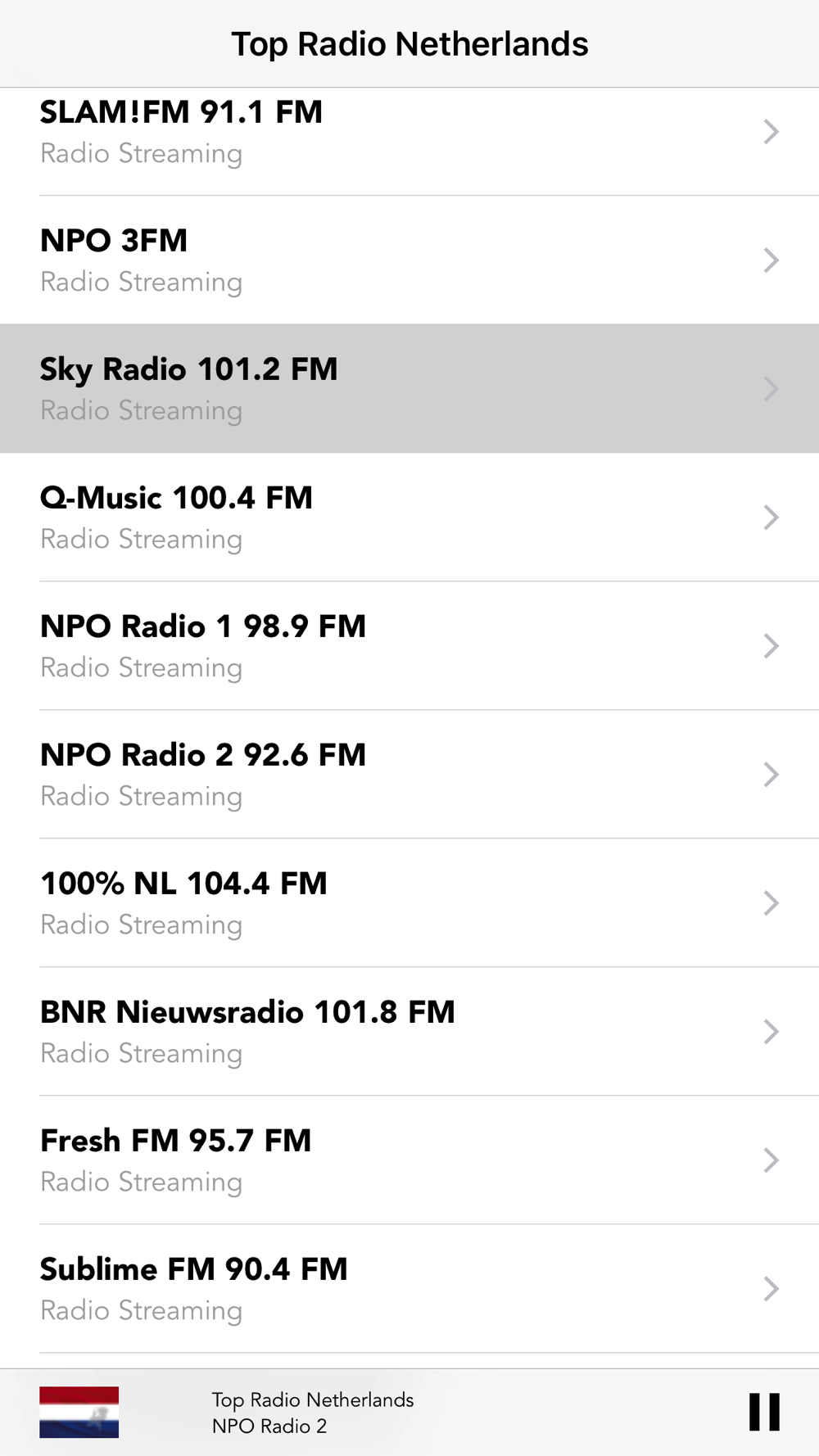This screenshot has height=1456, width=819.
Task: Select NPO Radio 2 92.6 FM row
Action: pyautogui.click(x=409, y=775)
